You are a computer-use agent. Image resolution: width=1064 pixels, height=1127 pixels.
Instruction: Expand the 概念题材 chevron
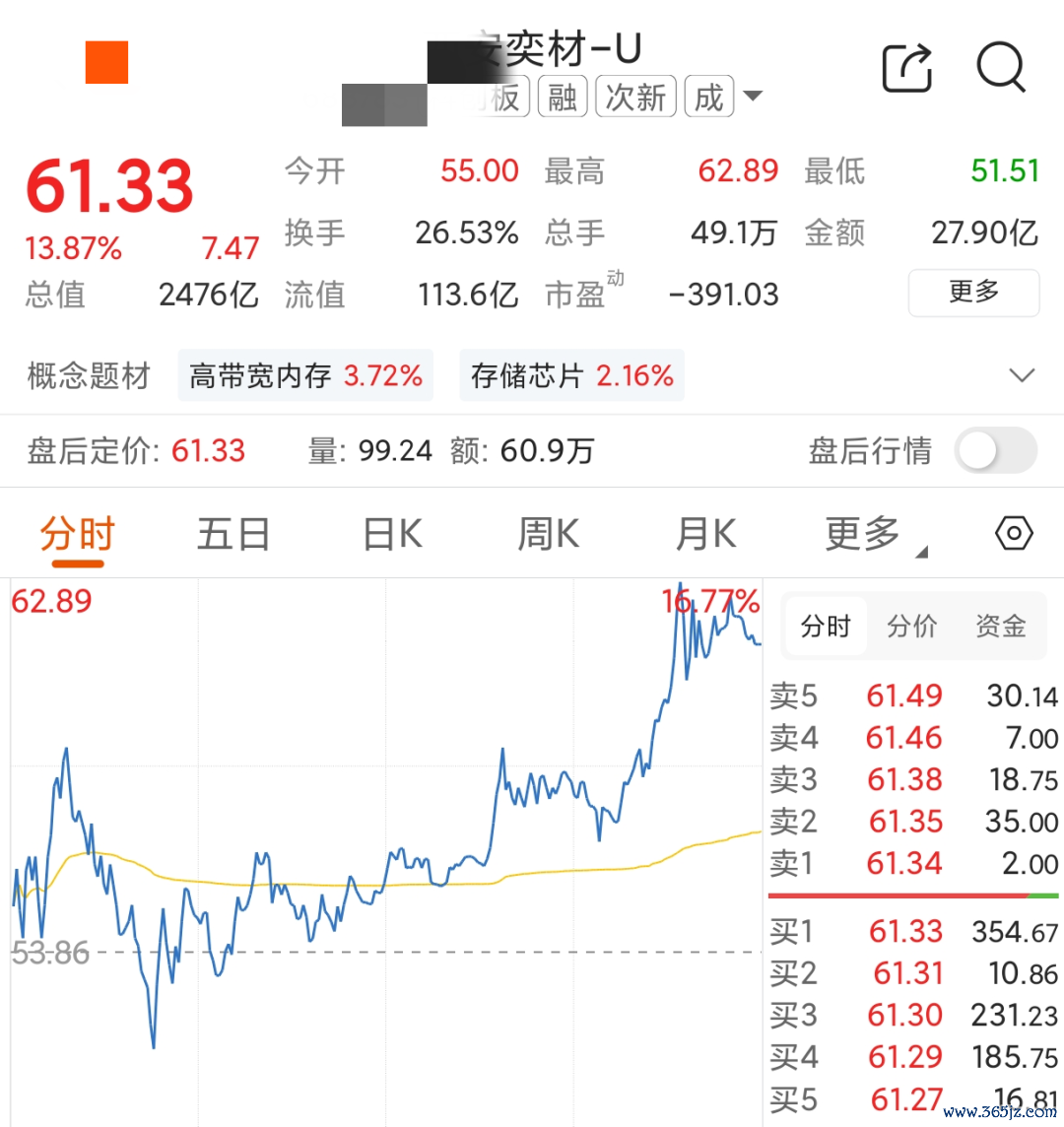pos(1022,375)
